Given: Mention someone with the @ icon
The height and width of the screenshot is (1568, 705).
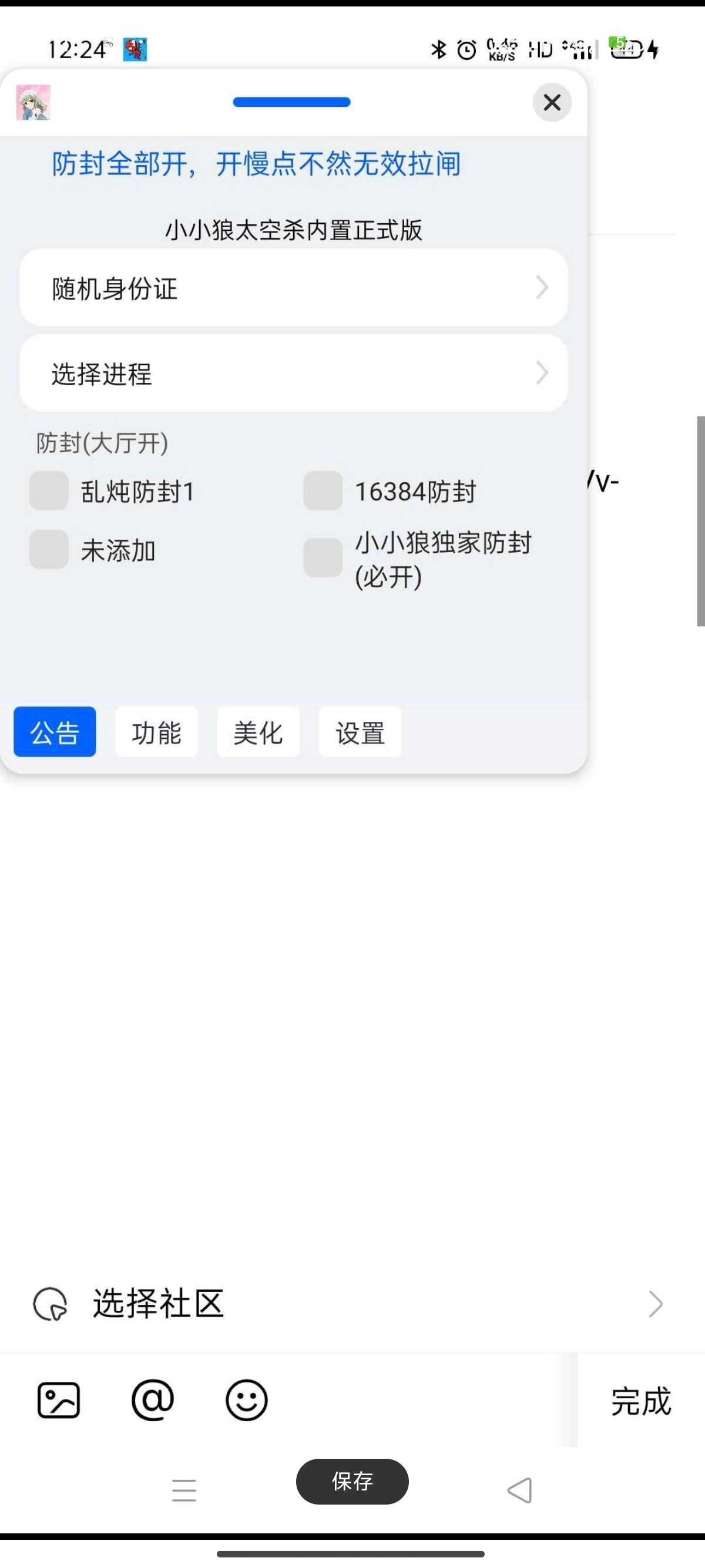Looking at the screenshot, I should coord(153,1400).
